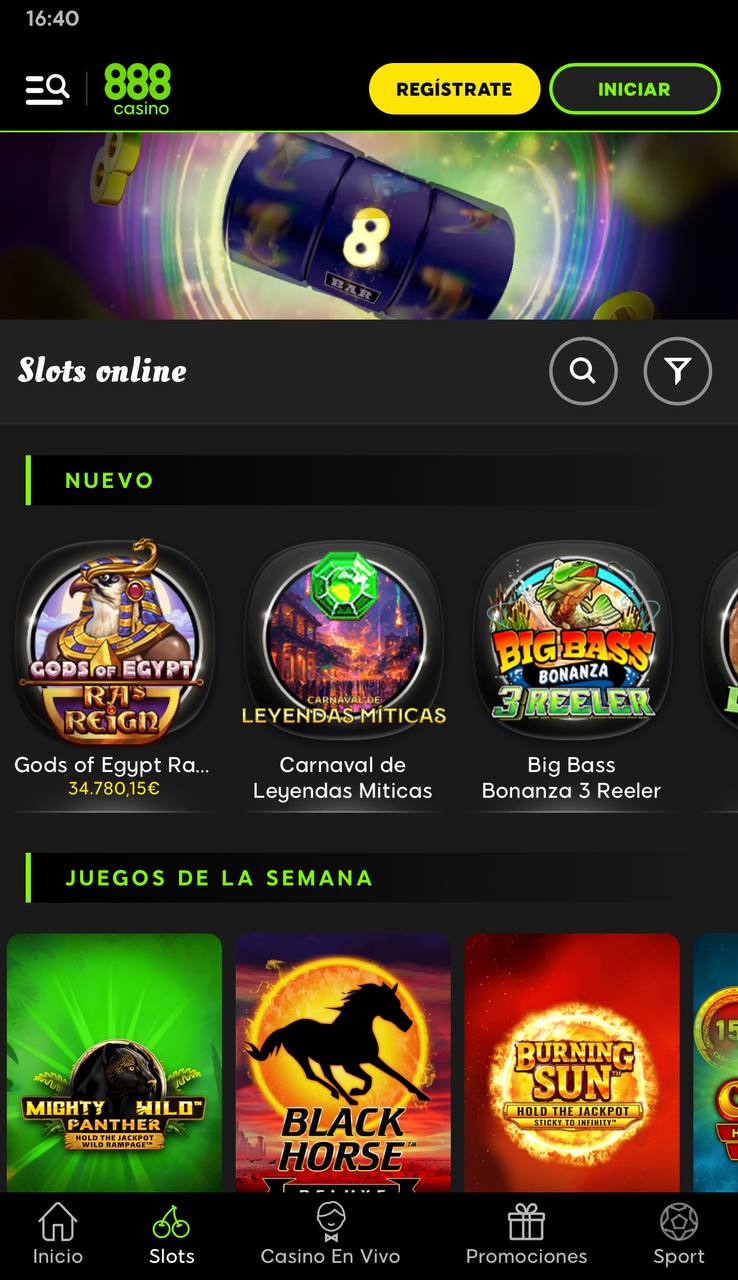The image size is (738, 1280).
Task: Tap the Iniciar login button
Action: (634, 89)
